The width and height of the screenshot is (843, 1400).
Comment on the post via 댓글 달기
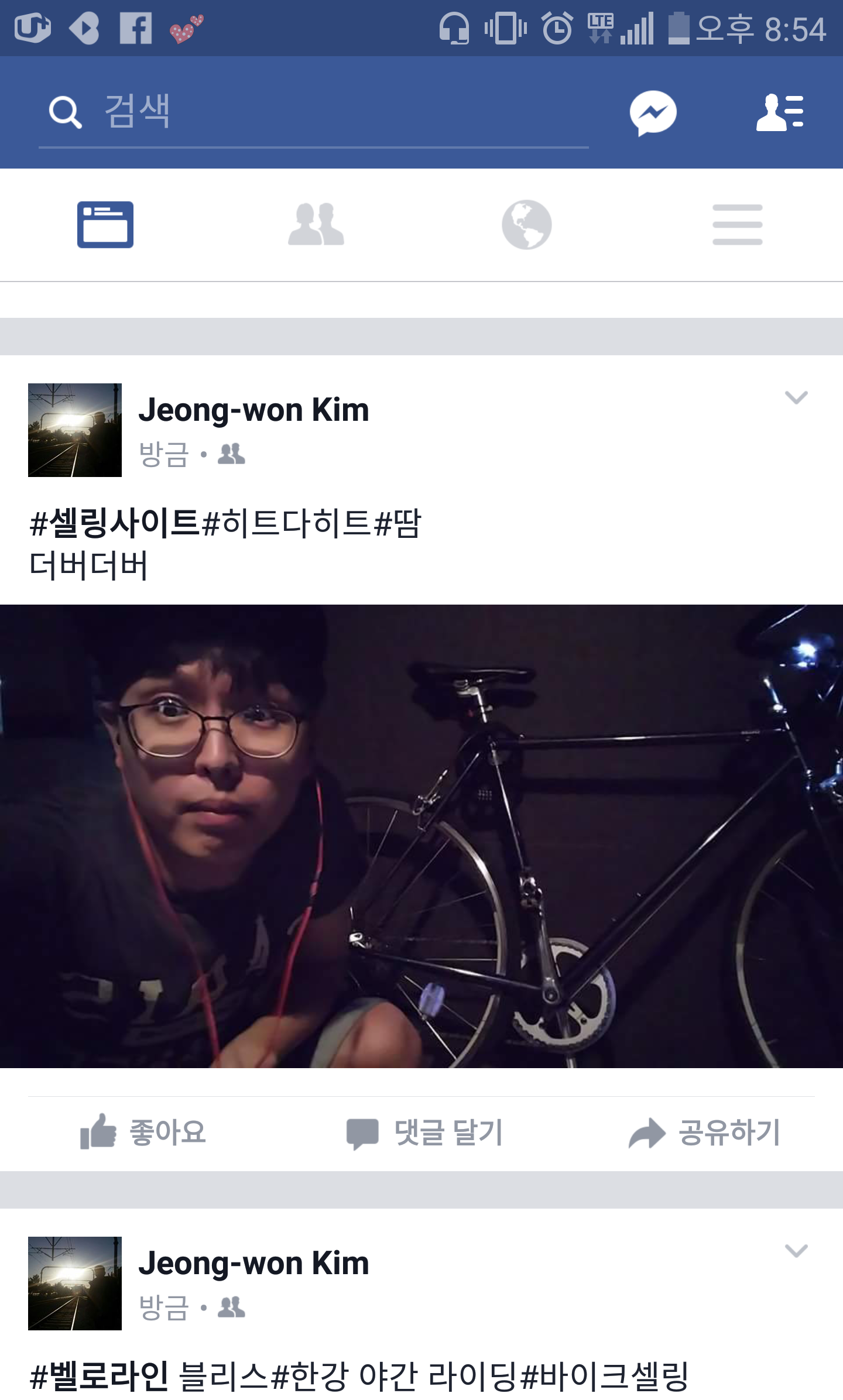424,1132
